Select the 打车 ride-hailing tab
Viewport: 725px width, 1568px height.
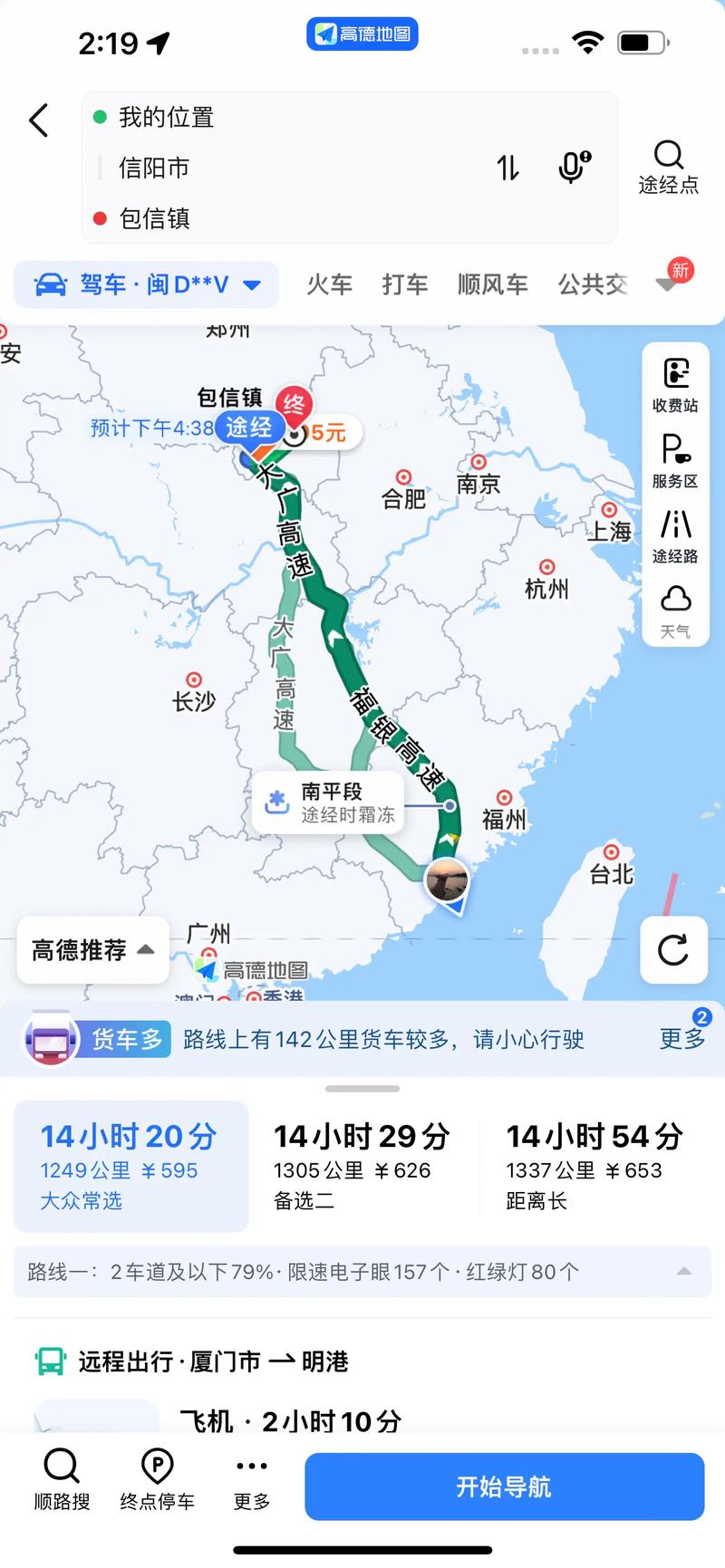pos(405,284)
